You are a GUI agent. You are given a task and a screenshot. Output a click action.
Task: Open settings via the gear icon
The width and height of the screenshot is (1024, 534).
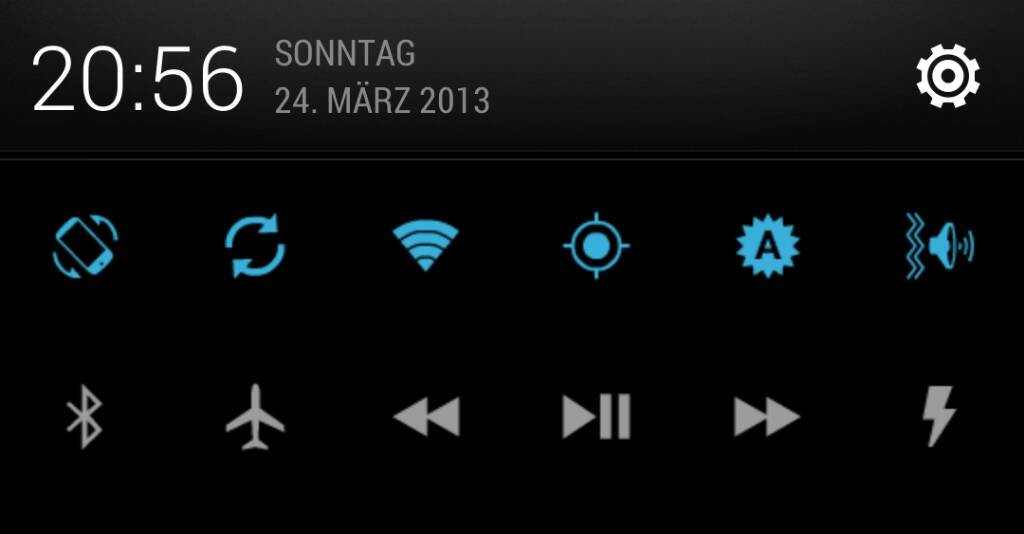coord(947,76)
